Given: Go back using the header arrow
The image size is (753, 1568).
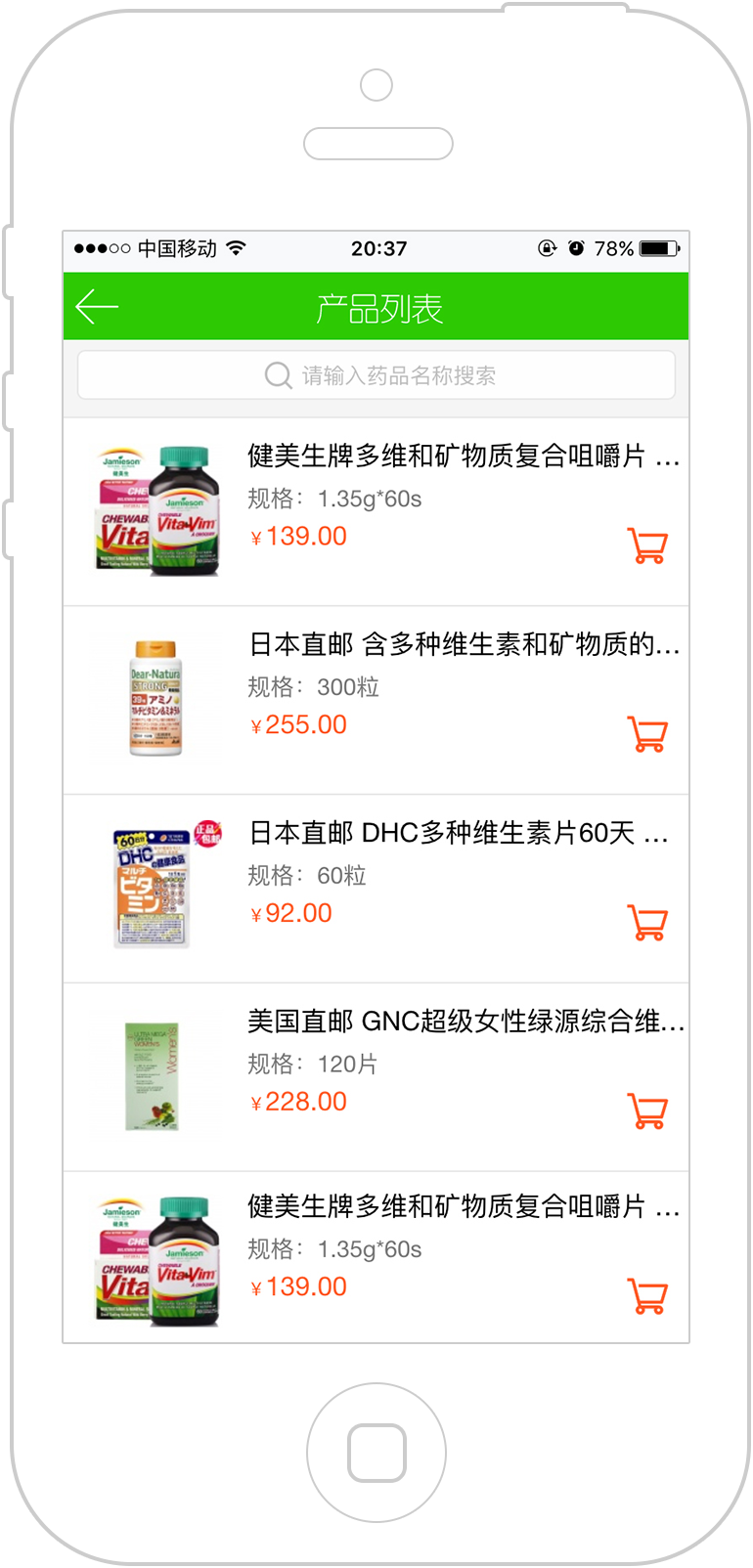Looking at the screenshot, I should [x=97, y=306].
